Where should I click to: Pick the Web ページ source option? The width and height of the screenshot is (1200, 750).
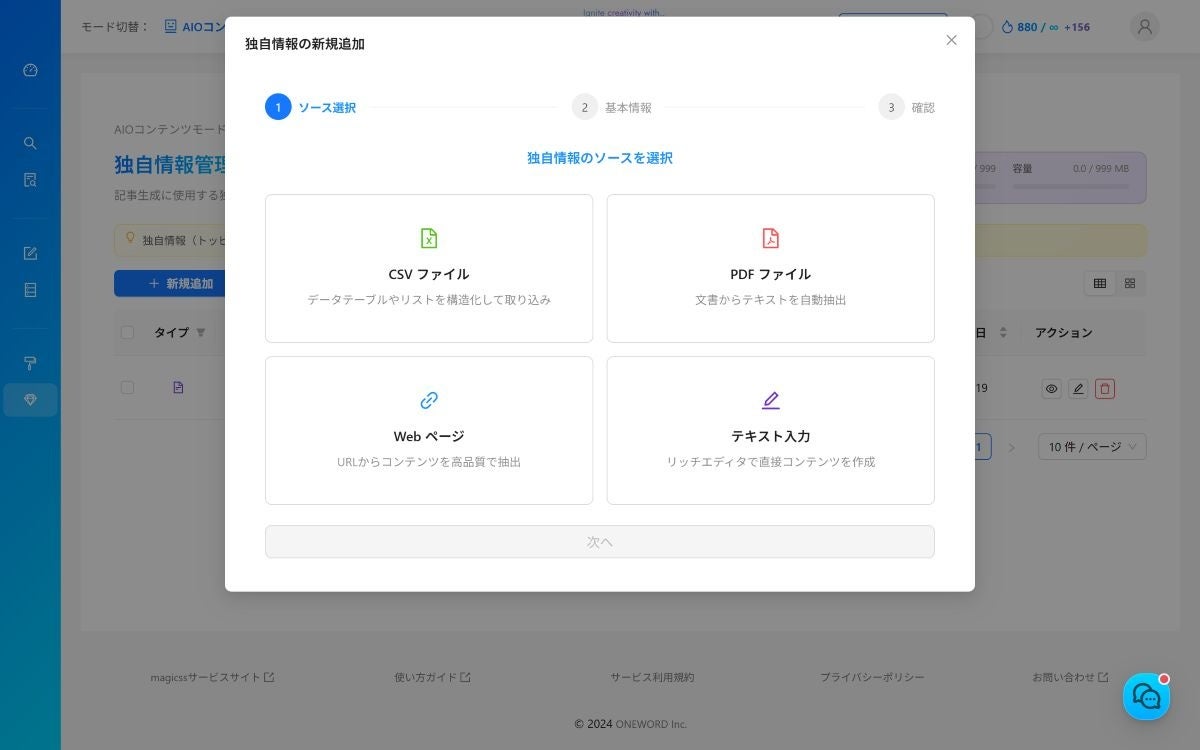pyautogui.click(x=428, y=430)
